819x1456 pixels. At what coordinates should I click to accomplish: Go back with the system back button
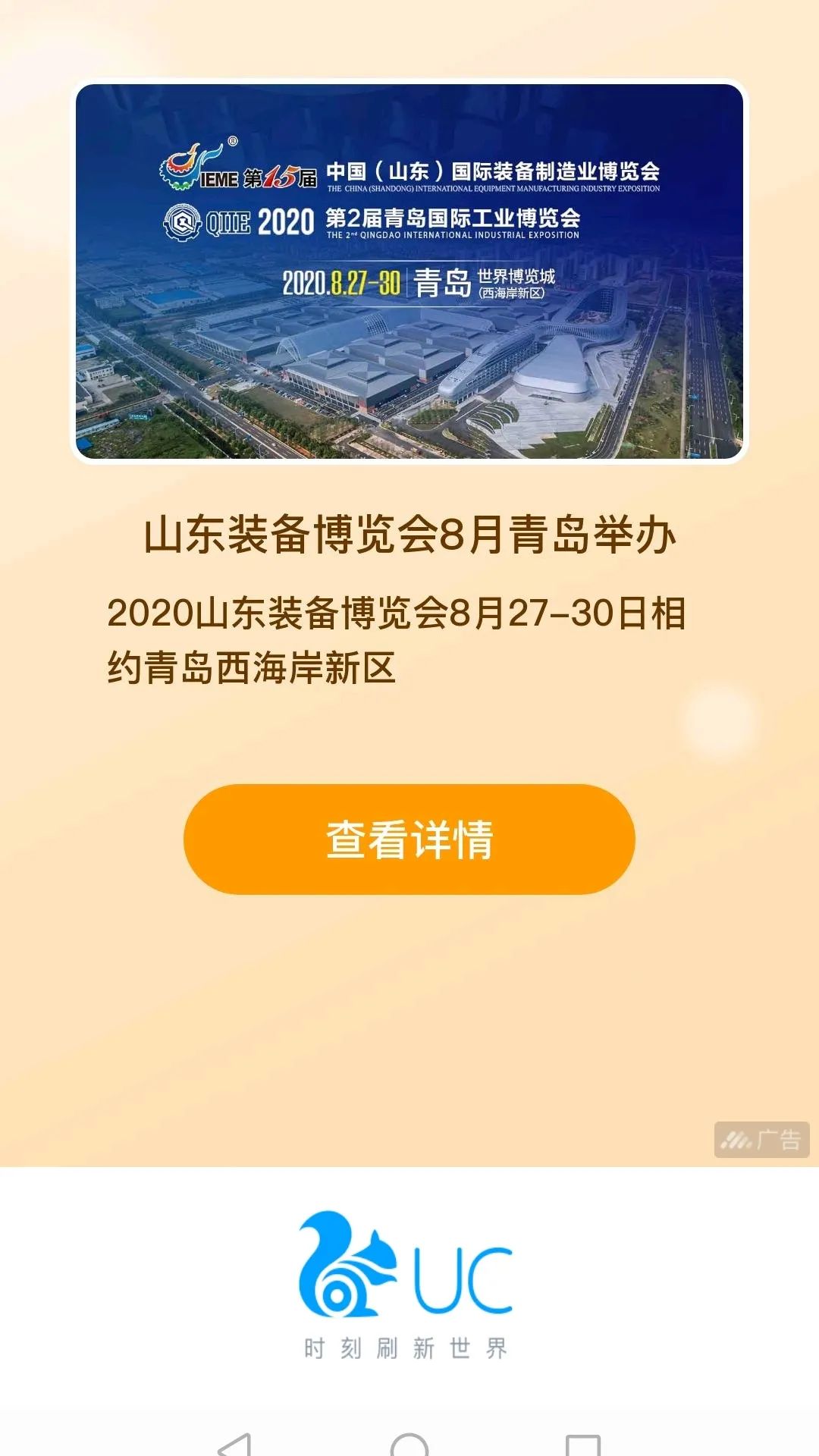pyautogui.click(x=234, y=1445)
